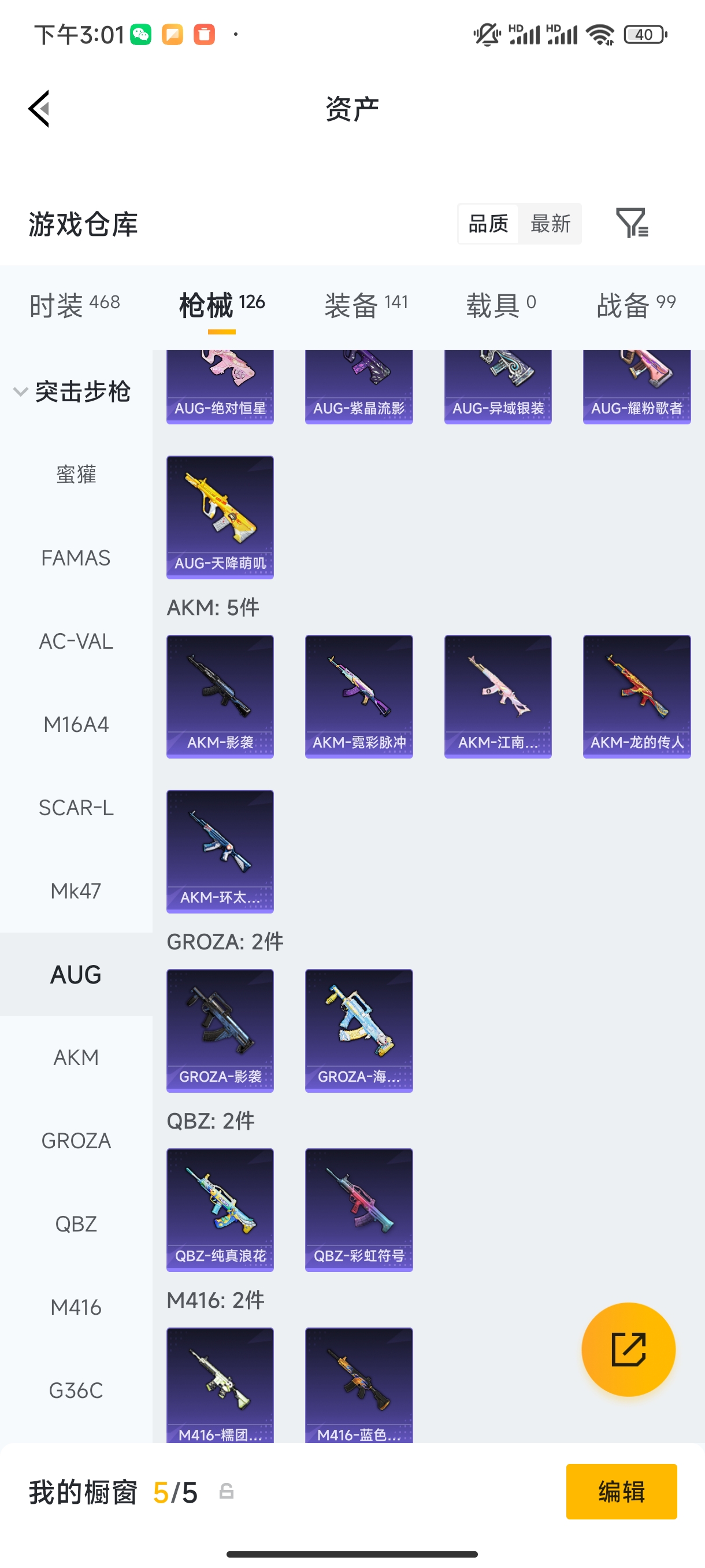Go back from the 资产 page

tap(39, 109)
